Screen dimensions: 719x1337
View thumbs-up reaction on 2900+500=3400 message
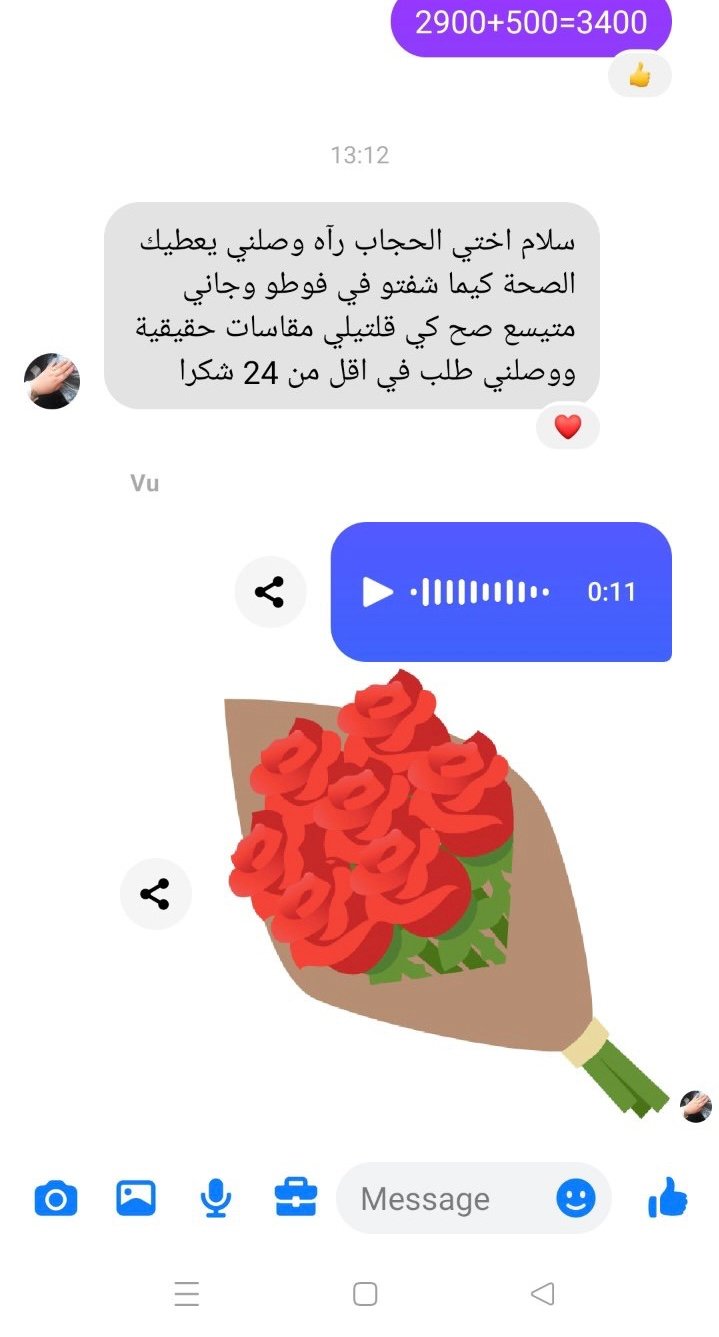tap(640, 76)
